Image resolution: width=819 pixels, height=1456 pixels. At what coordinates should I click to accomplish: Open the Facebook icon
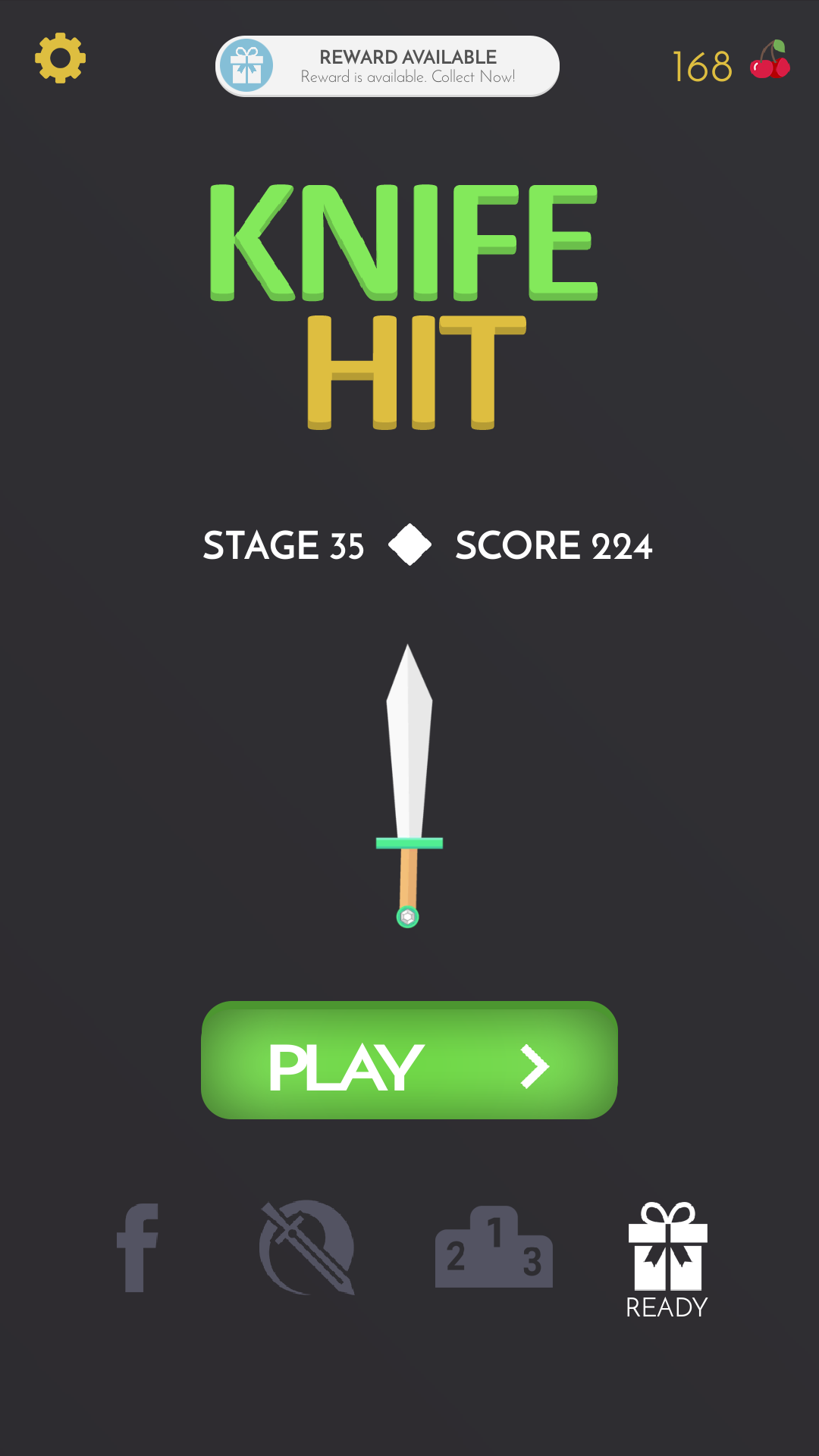(x=137, y=1247)
